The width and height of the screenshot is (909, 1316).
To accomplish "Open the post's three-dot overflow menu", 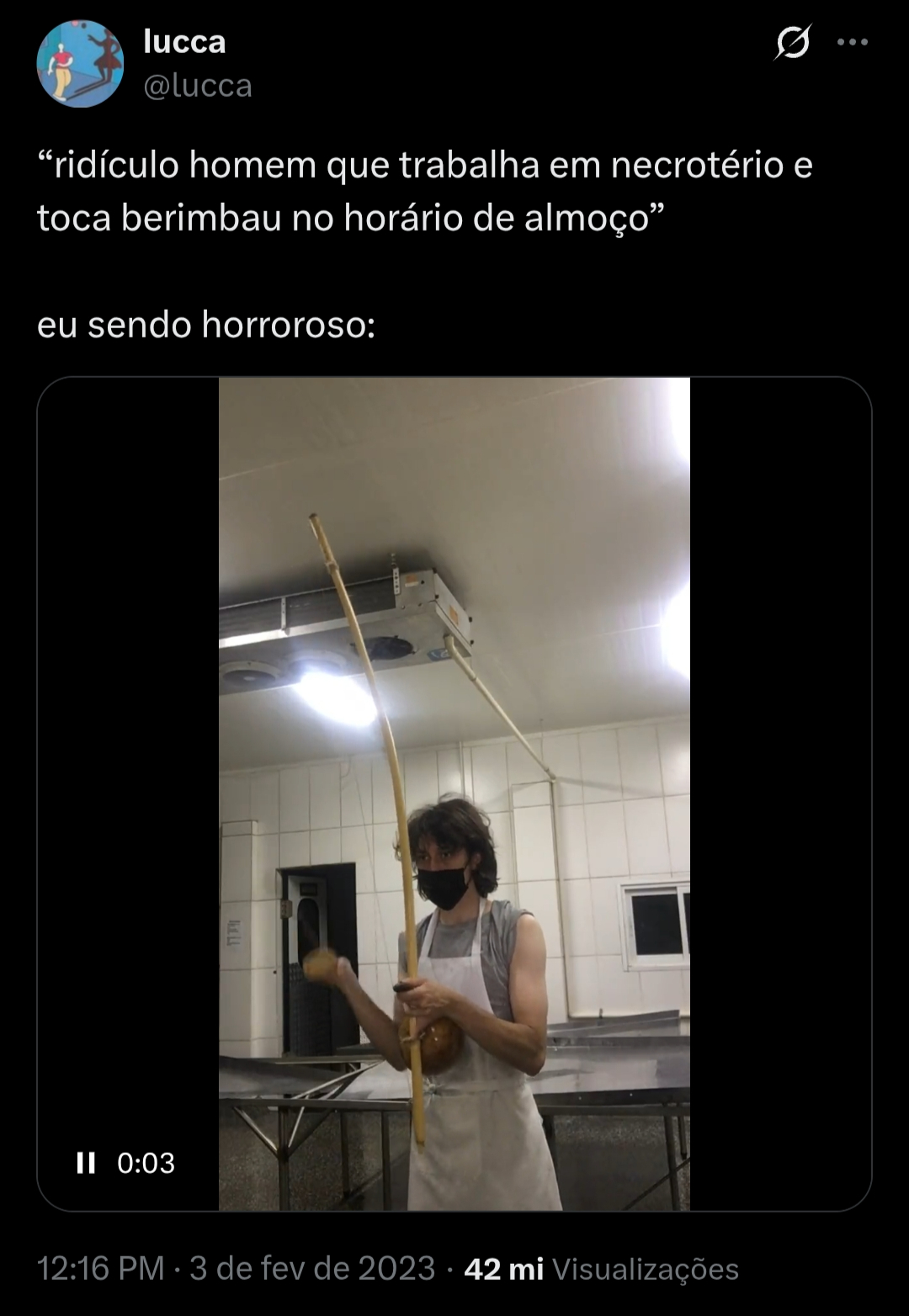I will click(x=853, y=42).
